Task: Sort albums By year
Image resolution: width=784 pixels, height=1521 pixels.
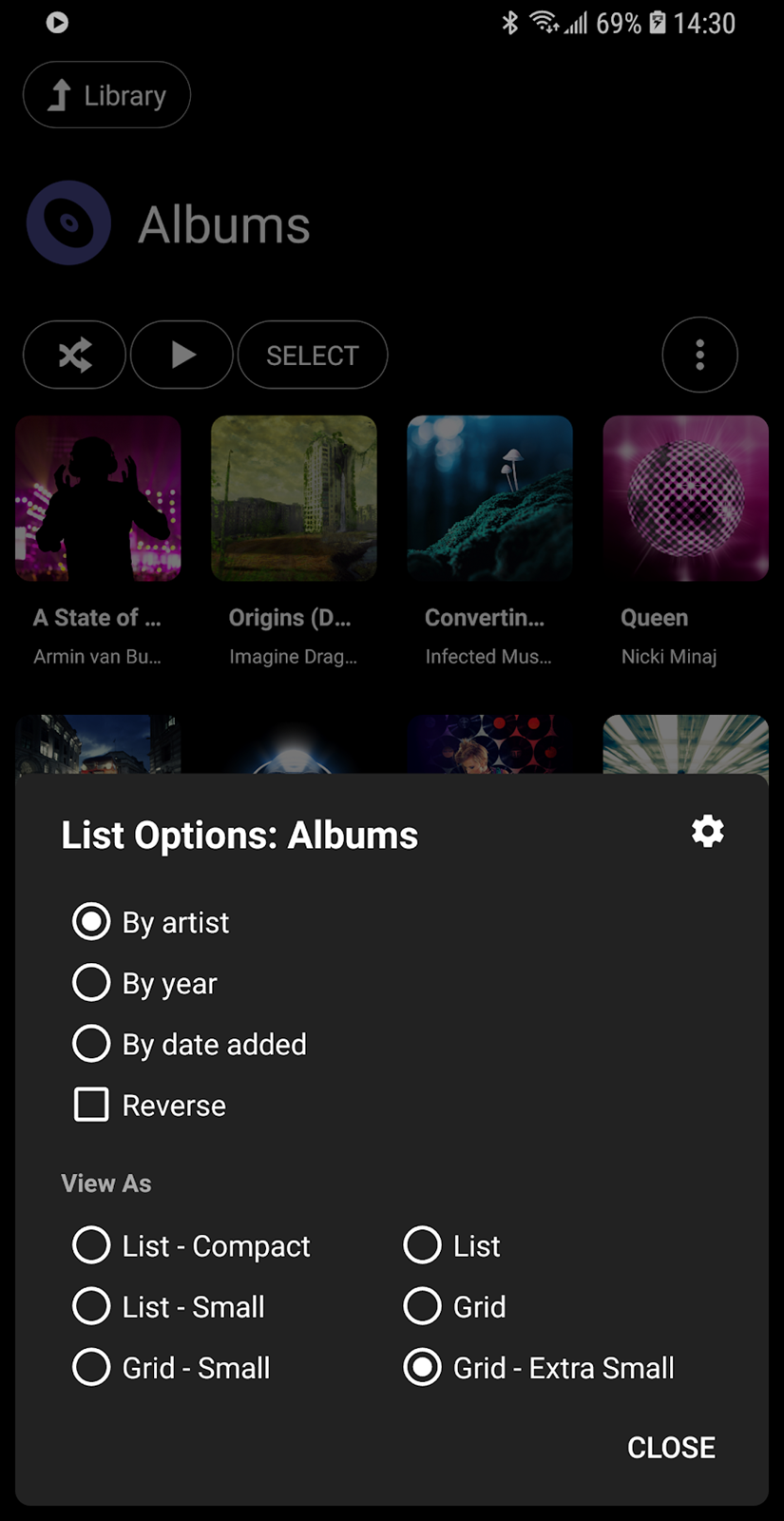Action: click(x=144, y=983)
